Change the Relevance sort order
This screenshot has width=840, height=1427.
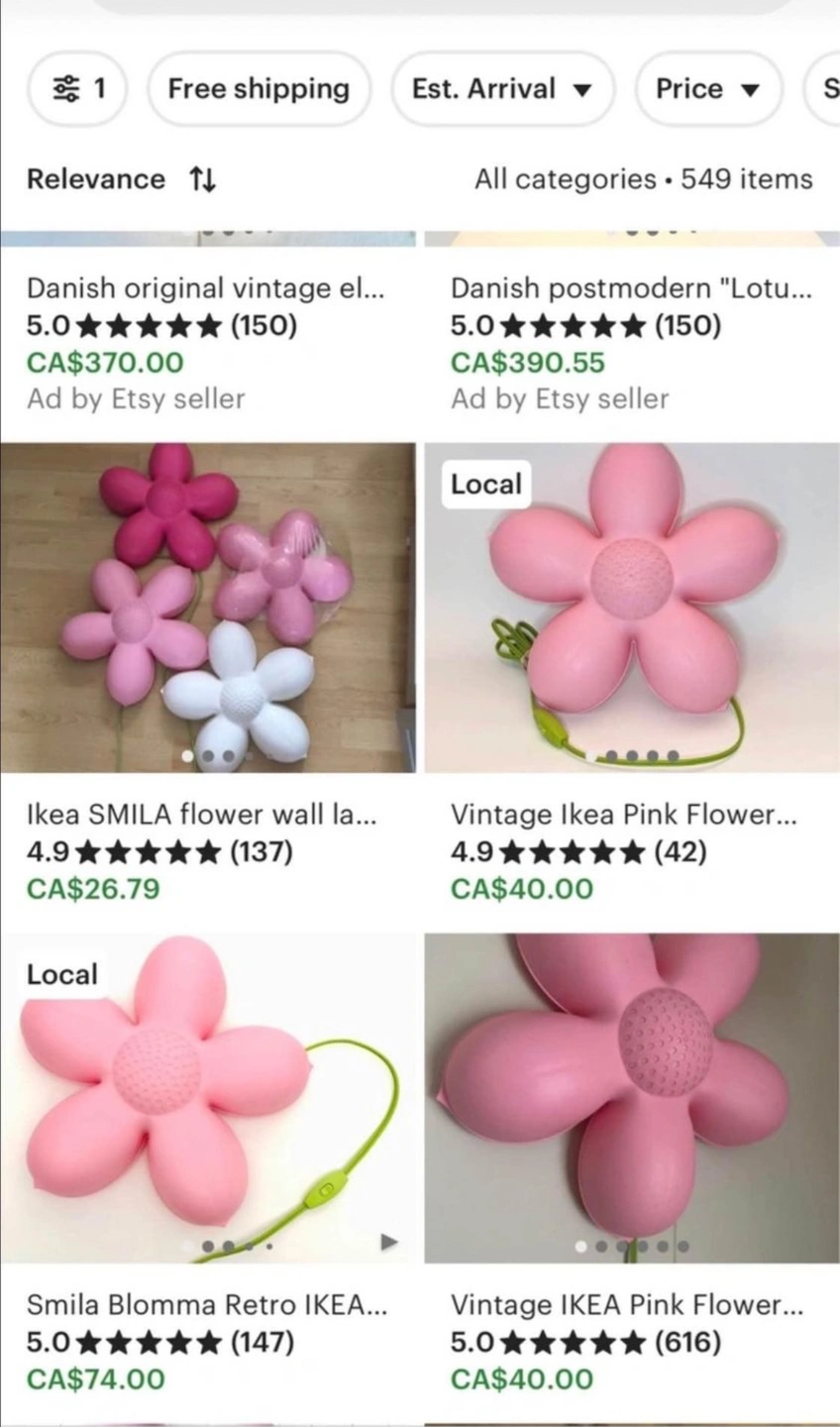pyautogui.click(x=121, y=179)
